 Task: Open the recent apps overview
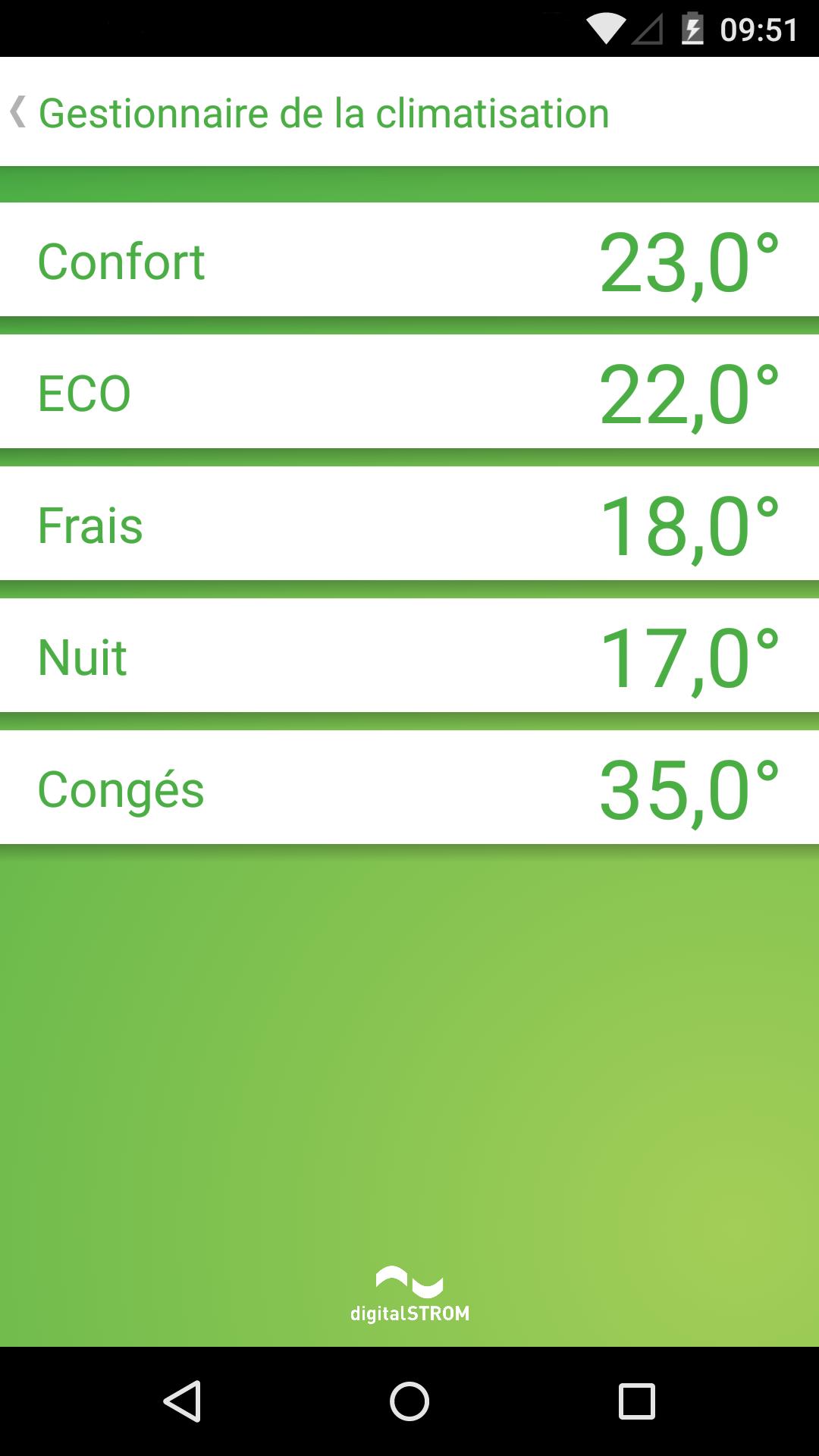pyautogui.click(x=637, y=1401)
